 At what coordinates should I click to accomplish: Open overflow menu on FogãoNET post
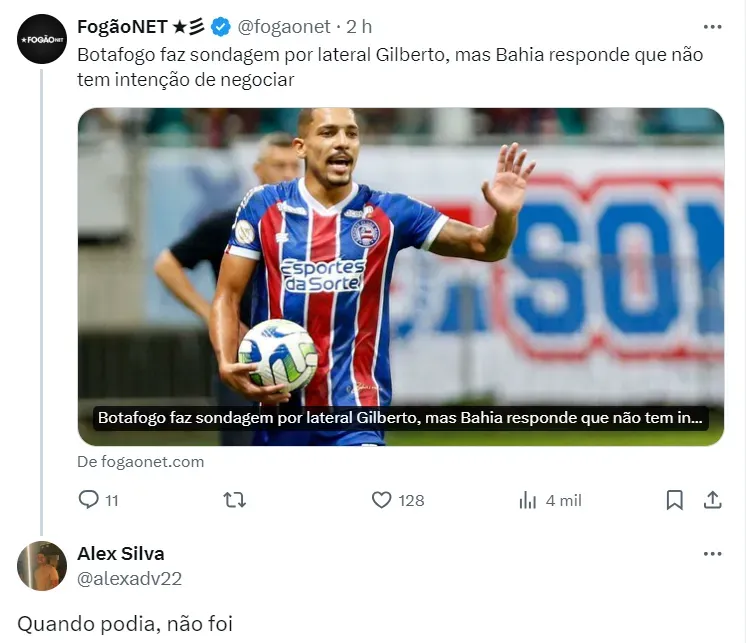coord(712,27)
